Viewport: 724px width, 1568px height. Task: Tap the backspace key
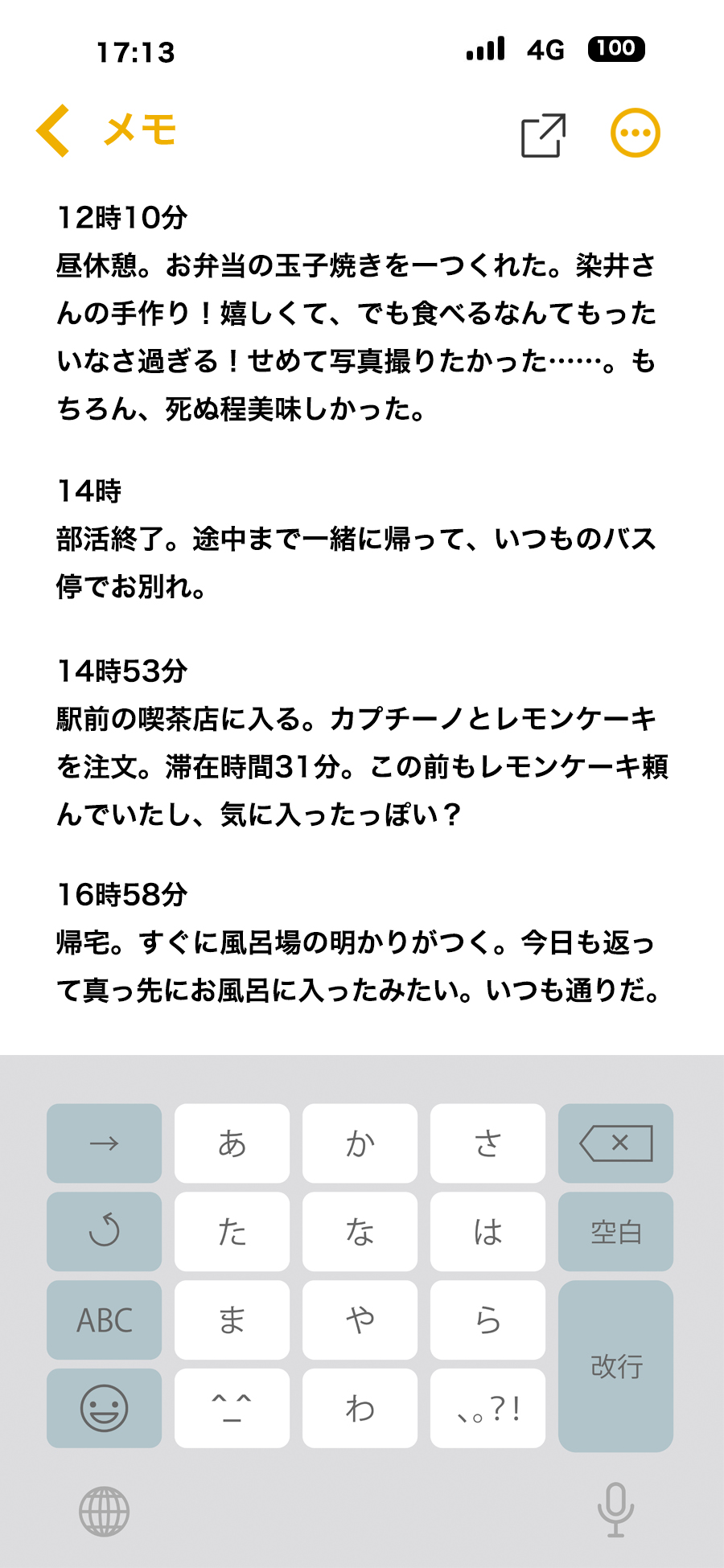(x=615, y=1143)
